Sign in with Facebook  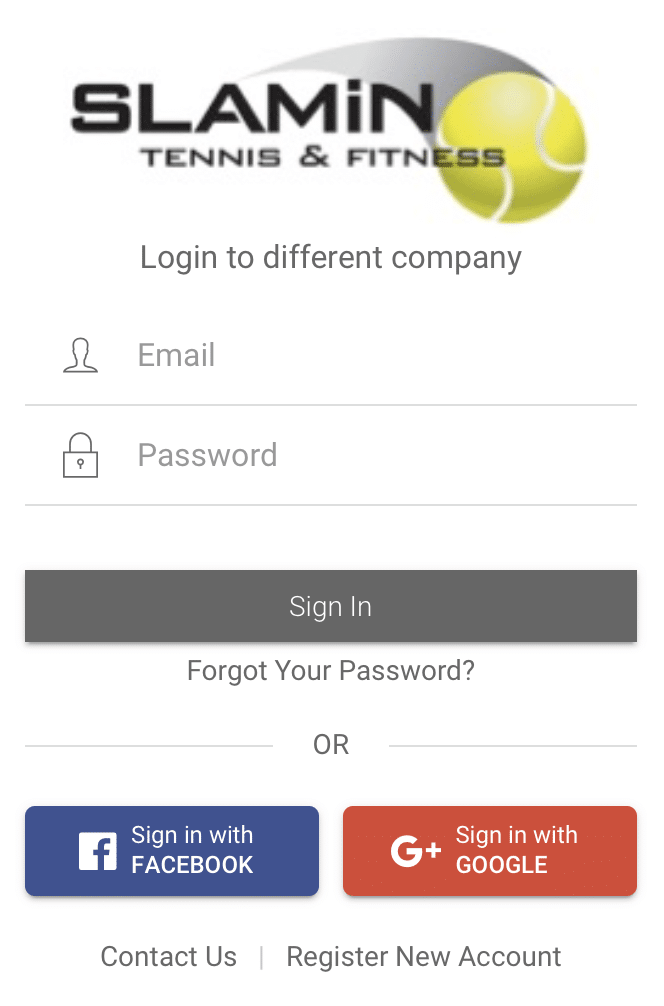tap(172, 850)
